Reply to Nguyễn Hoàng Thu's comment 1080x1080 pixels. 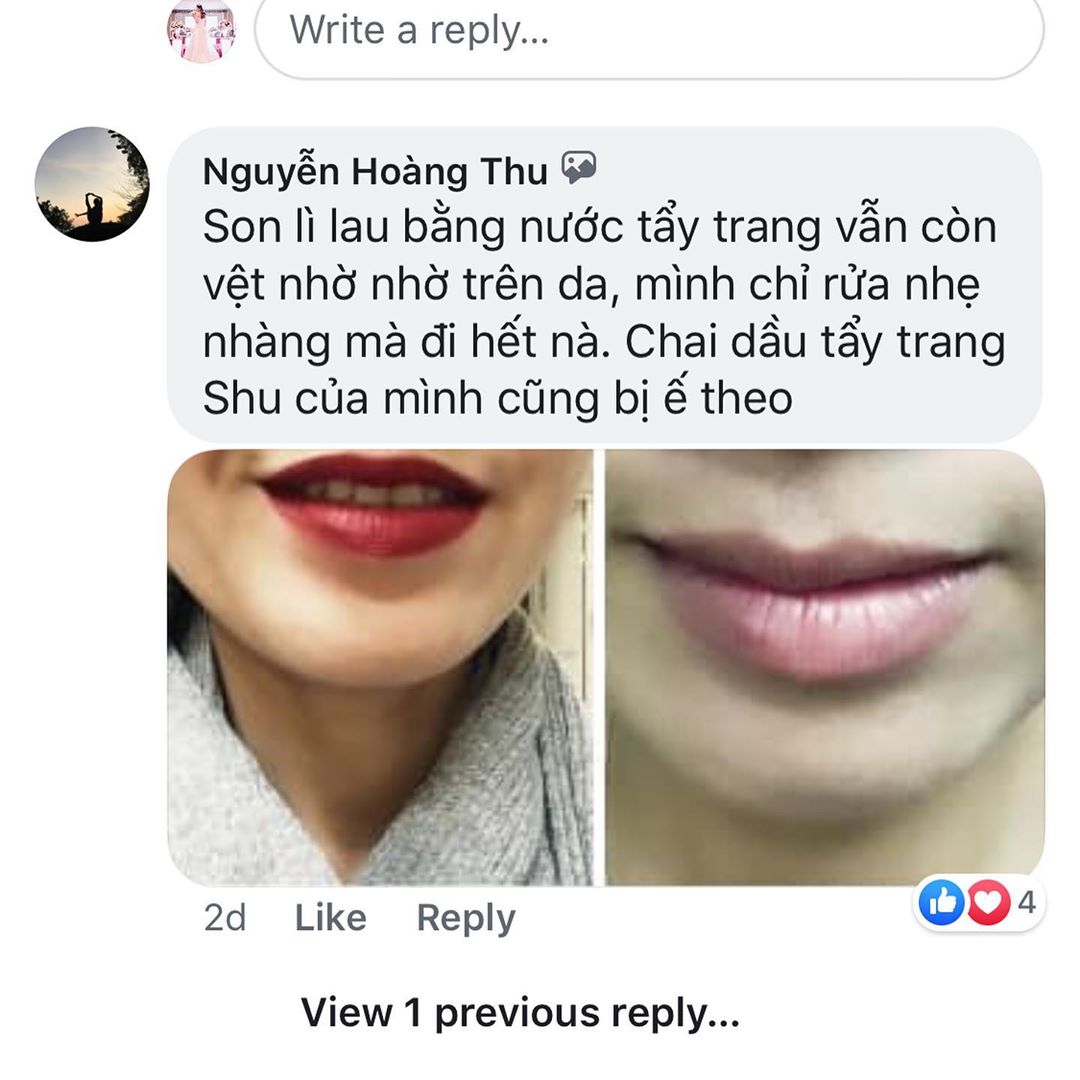tap(466, 917)
